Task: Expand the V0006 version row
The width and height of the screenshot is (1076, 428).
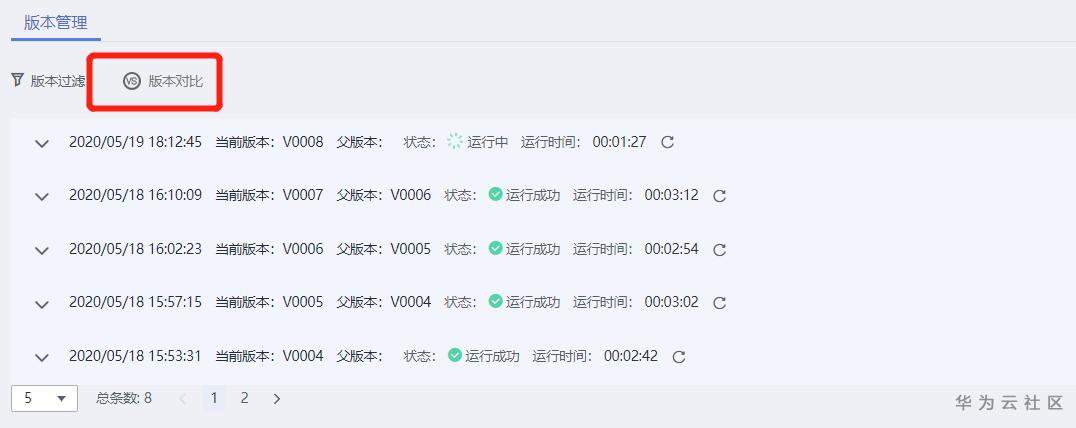Action: point(42,250)
